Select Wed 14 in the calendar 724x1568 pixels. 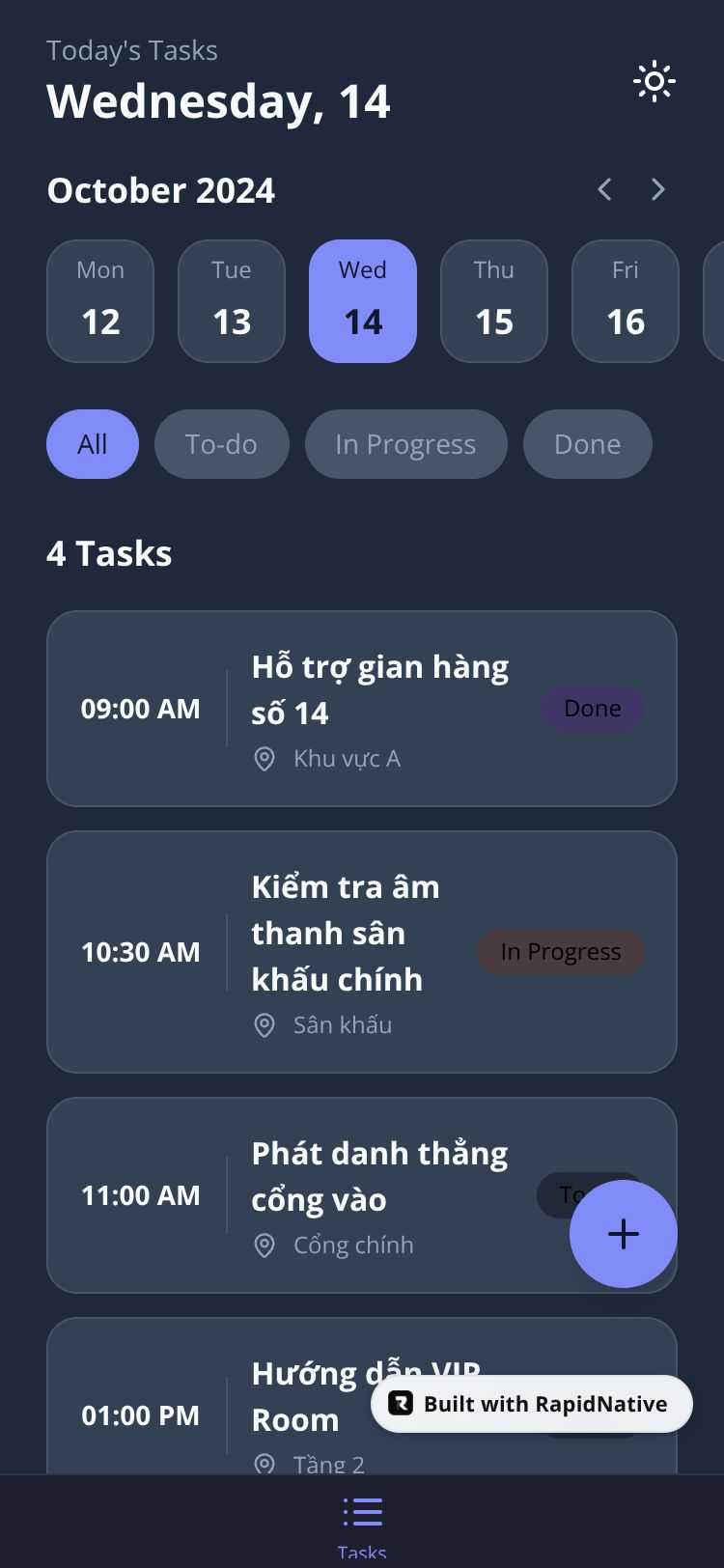point(363,301)
